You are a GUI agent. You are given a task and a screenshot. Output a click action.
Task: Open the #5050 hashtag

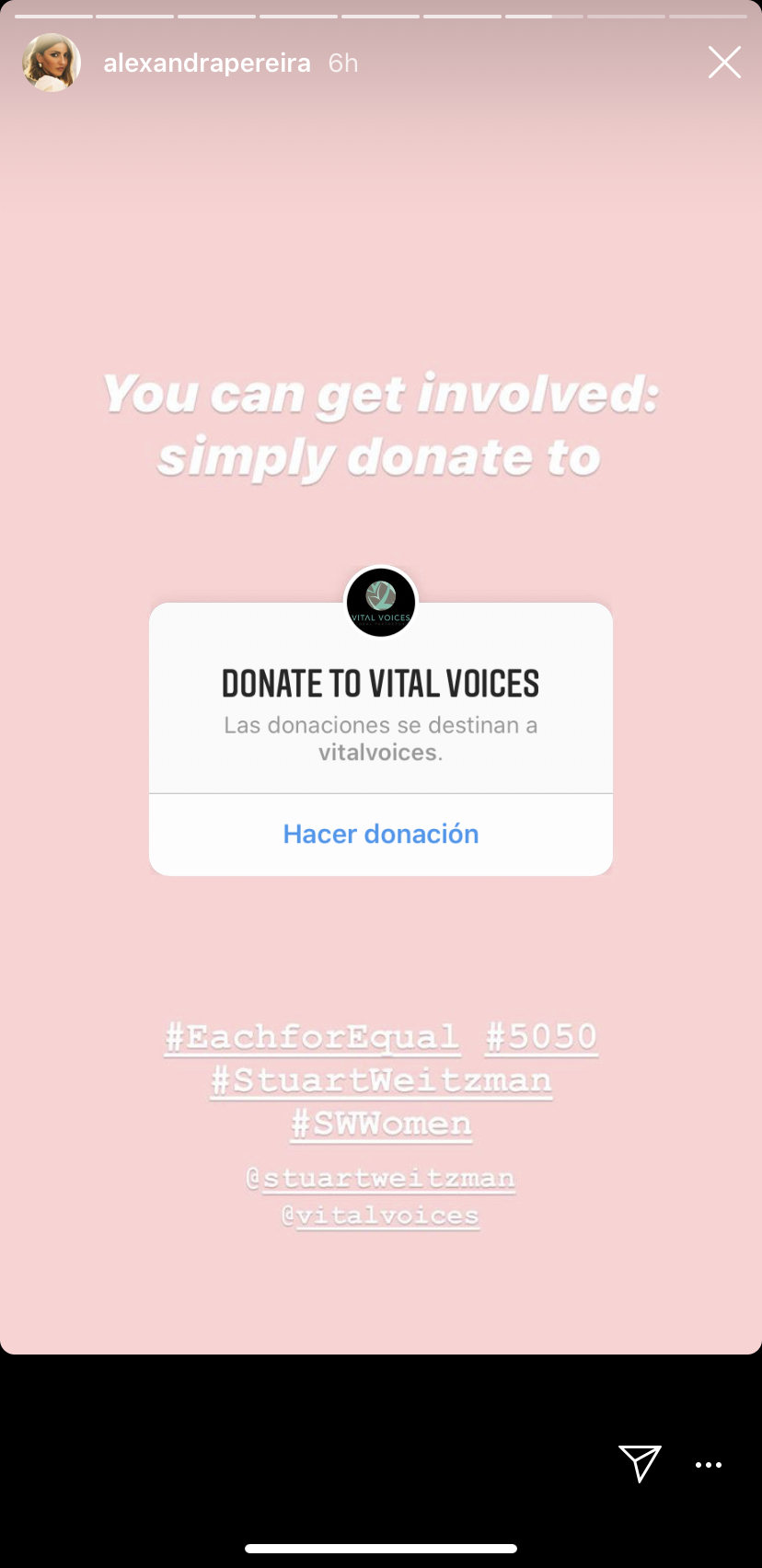point(541,1037)
